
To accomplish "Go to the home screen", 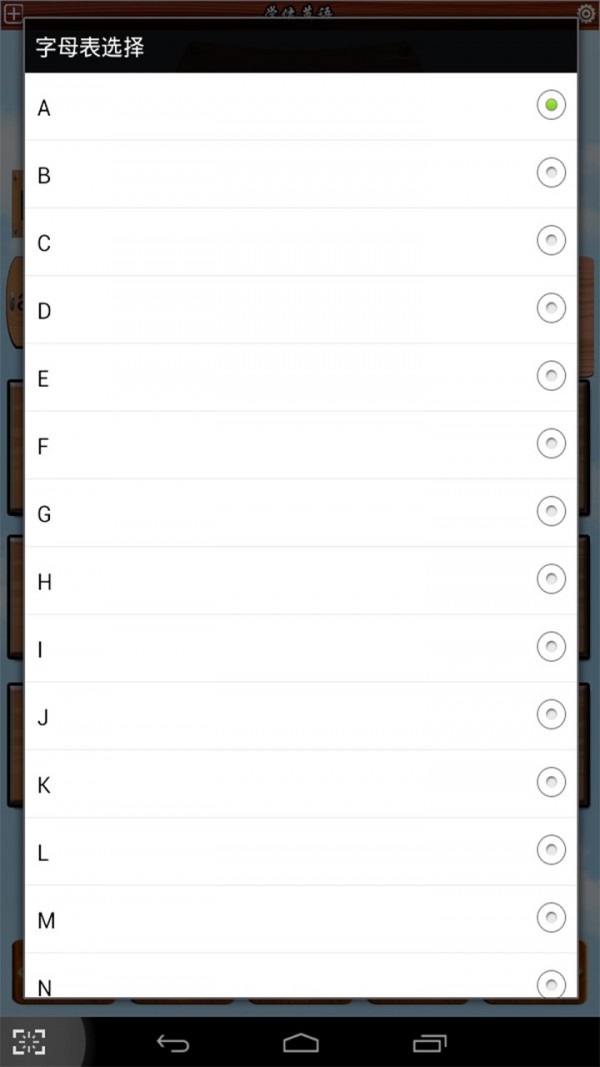I will pyautogui.click(x=301, y=1043).
